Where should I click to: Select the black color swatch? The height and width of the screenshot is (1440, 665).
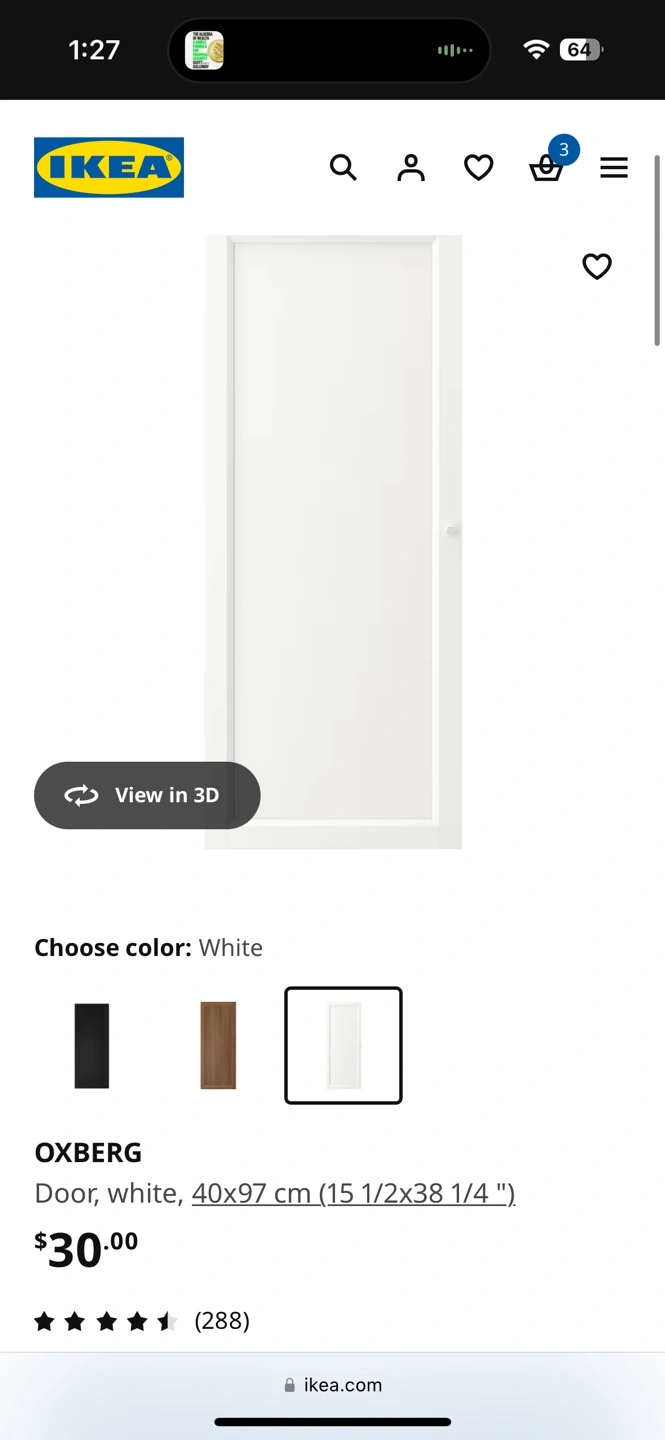coord(92,1045)
